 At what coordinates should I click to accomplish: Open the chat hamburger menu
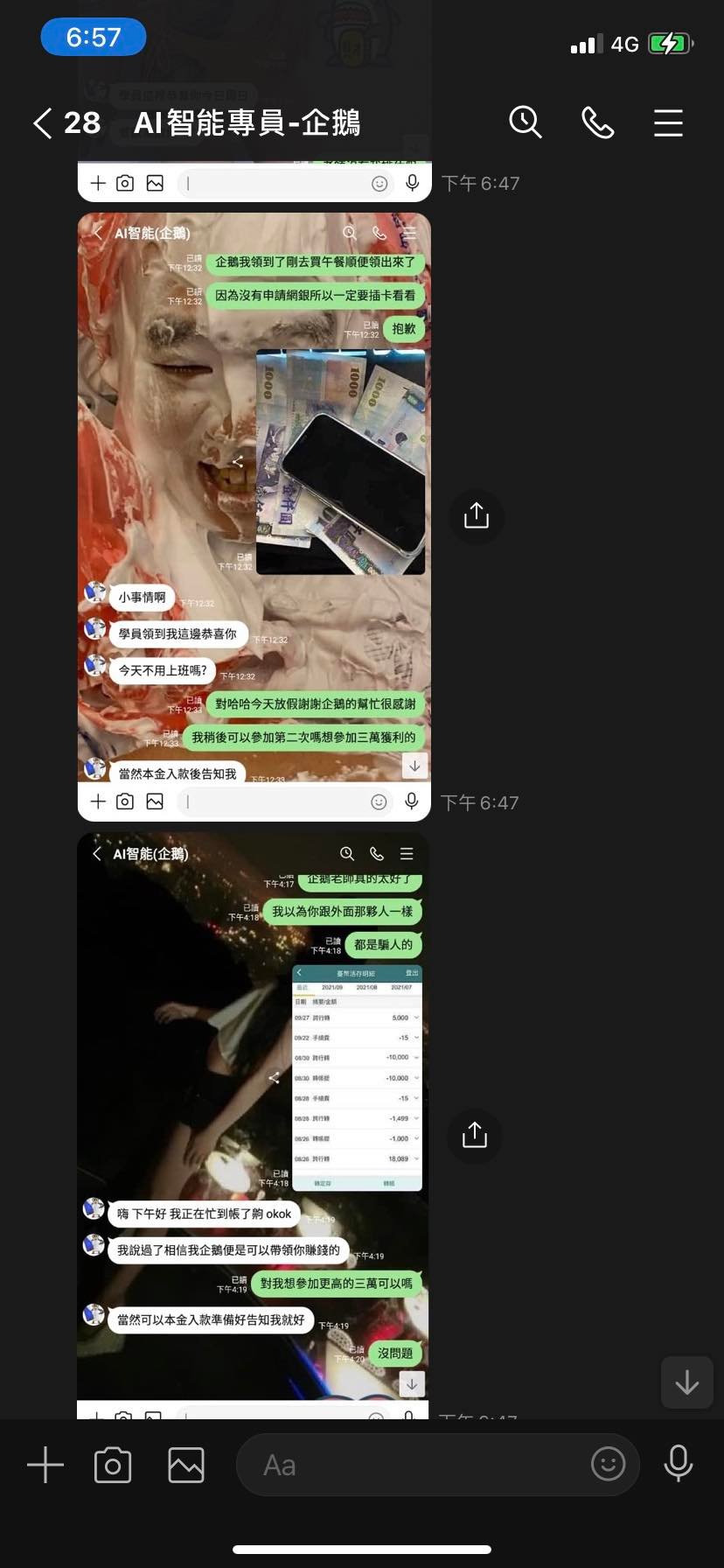(x=668, y=123)
